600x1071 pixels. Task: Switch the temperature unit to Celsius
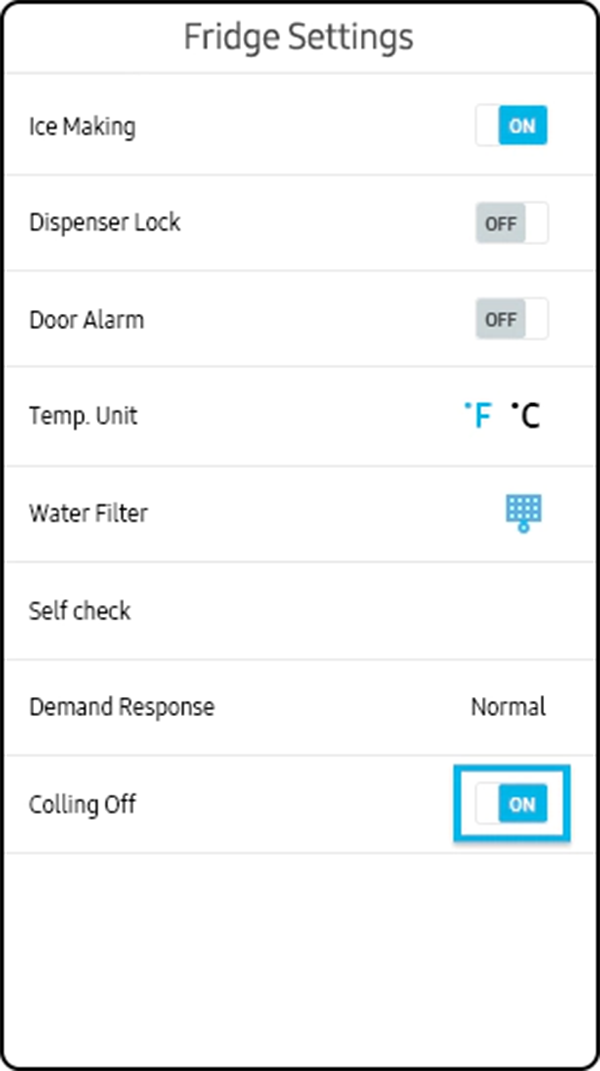[x=525, y=416]
